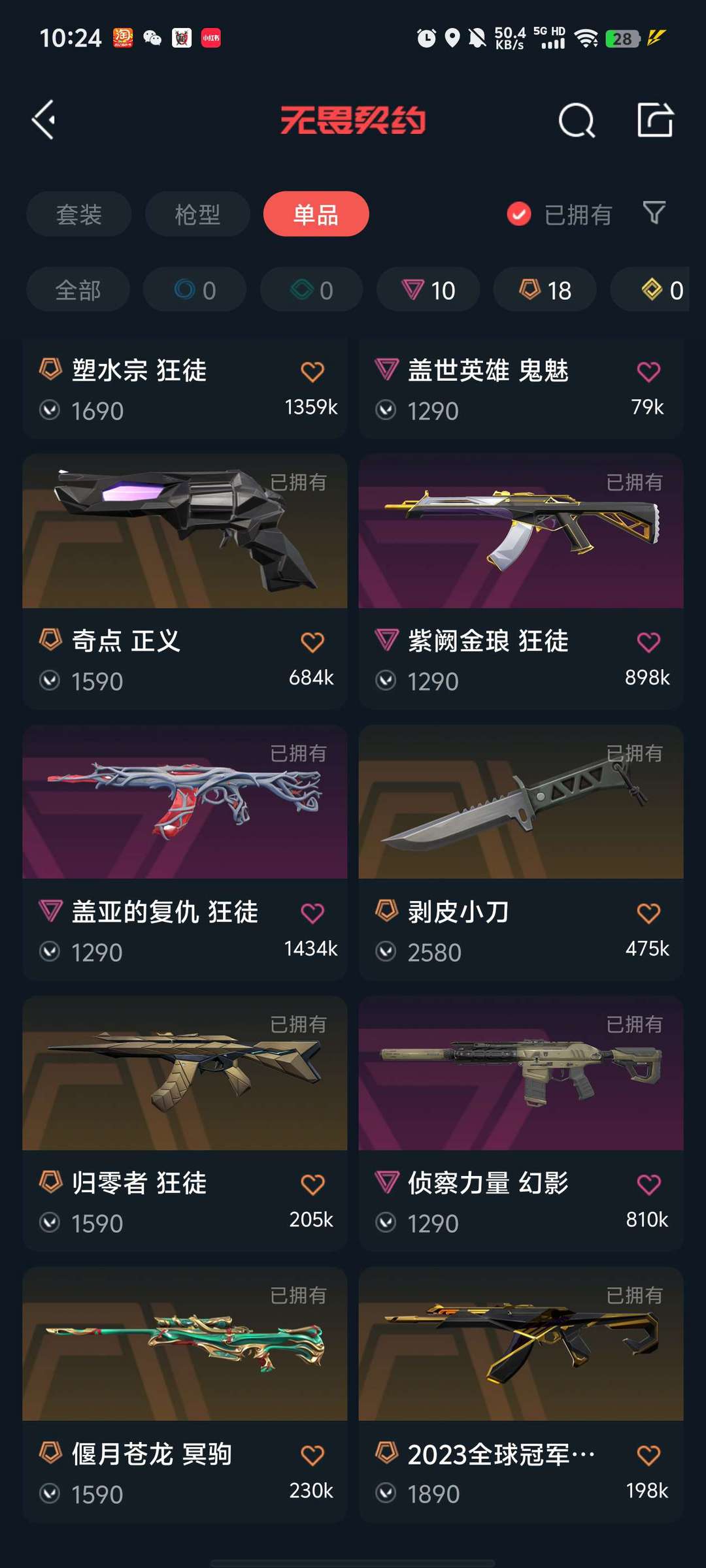Open the funnel filter icon
Image resolution: width=706 pixels, height=1568 pixels.
654,213
